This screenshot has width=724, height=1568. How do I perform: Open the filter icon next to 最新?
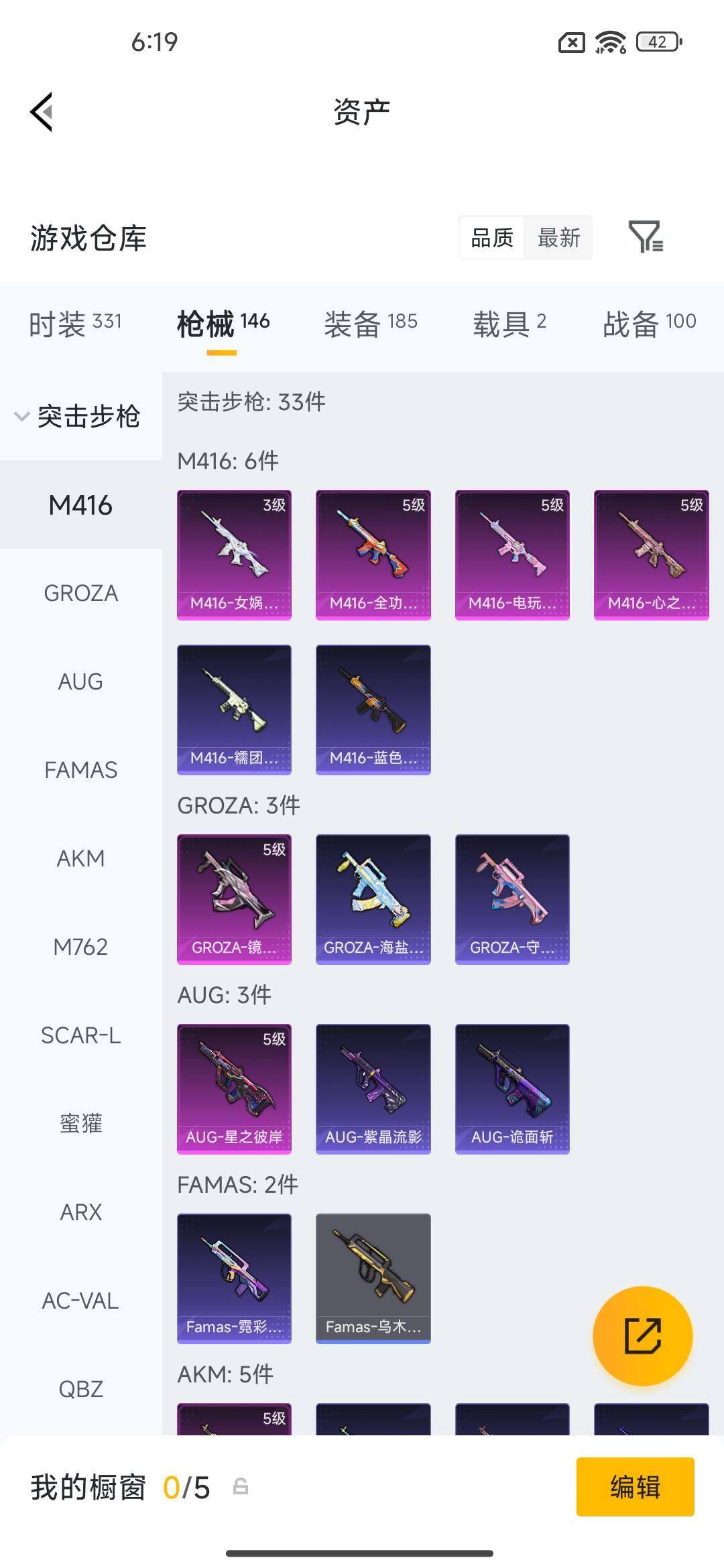[x=646, y=237]
